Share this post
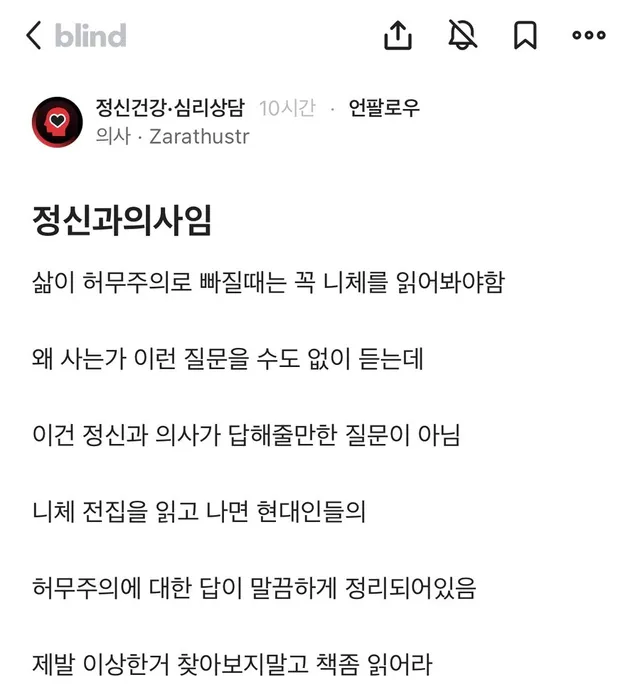This screenshot has height=700, width=640. coord(398,36)
